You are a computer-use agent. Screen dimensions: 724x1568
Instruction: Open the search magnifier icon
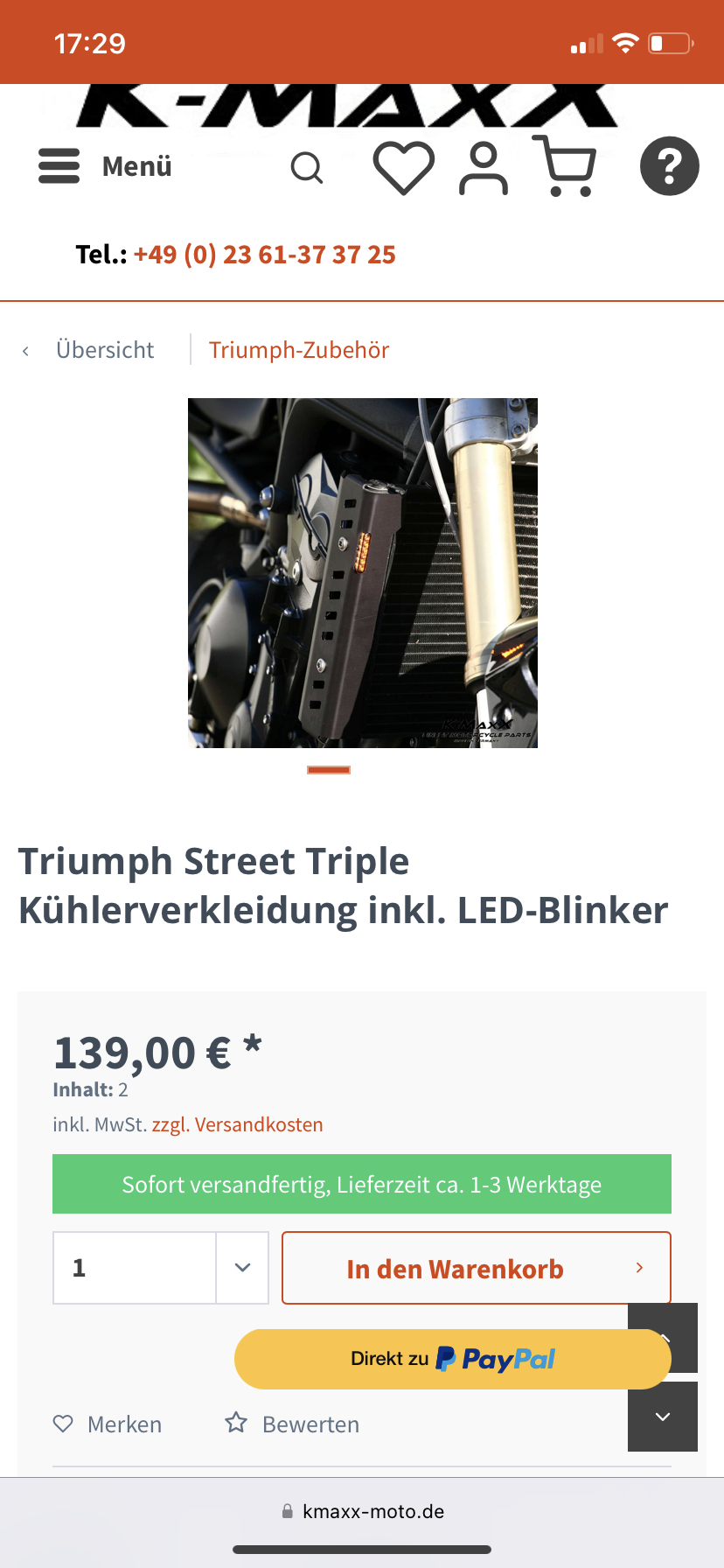pyautogui.click(x=307, y=166)
